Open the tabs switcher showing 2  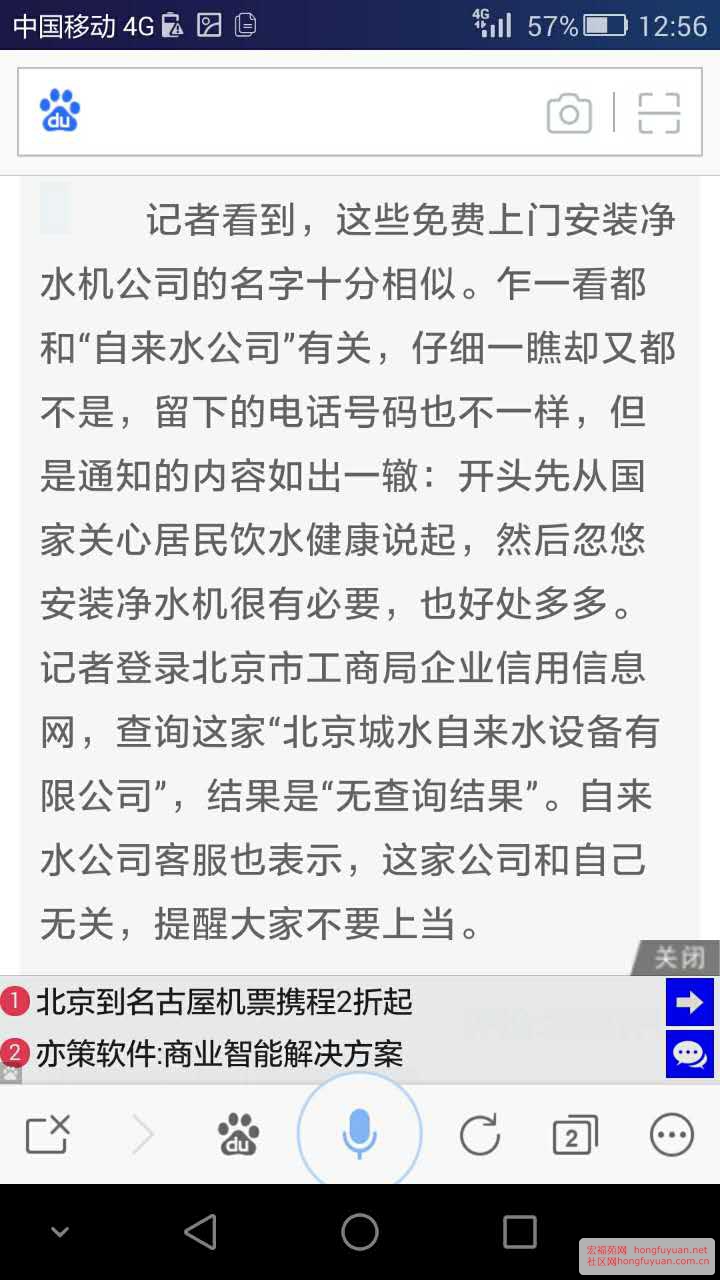pos(575,1135)
